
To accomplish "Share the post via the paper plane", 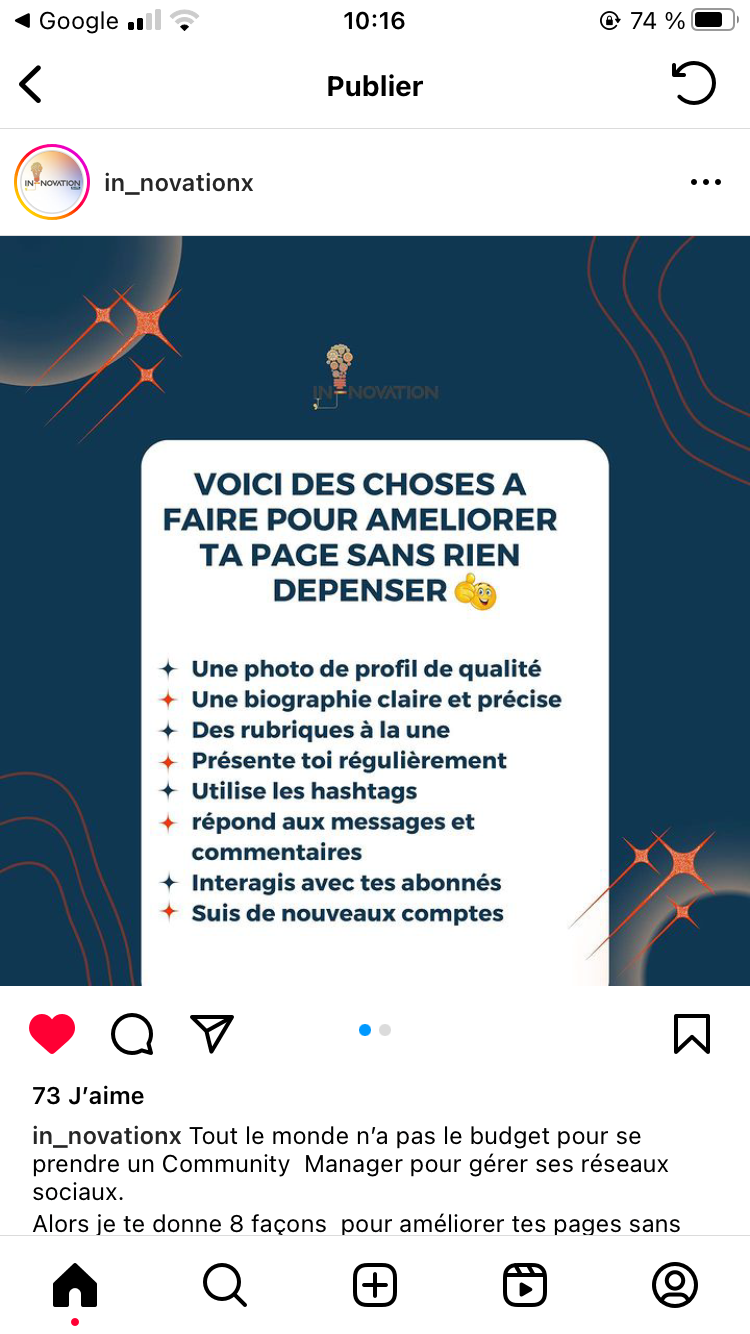I will pos(211,1034).
